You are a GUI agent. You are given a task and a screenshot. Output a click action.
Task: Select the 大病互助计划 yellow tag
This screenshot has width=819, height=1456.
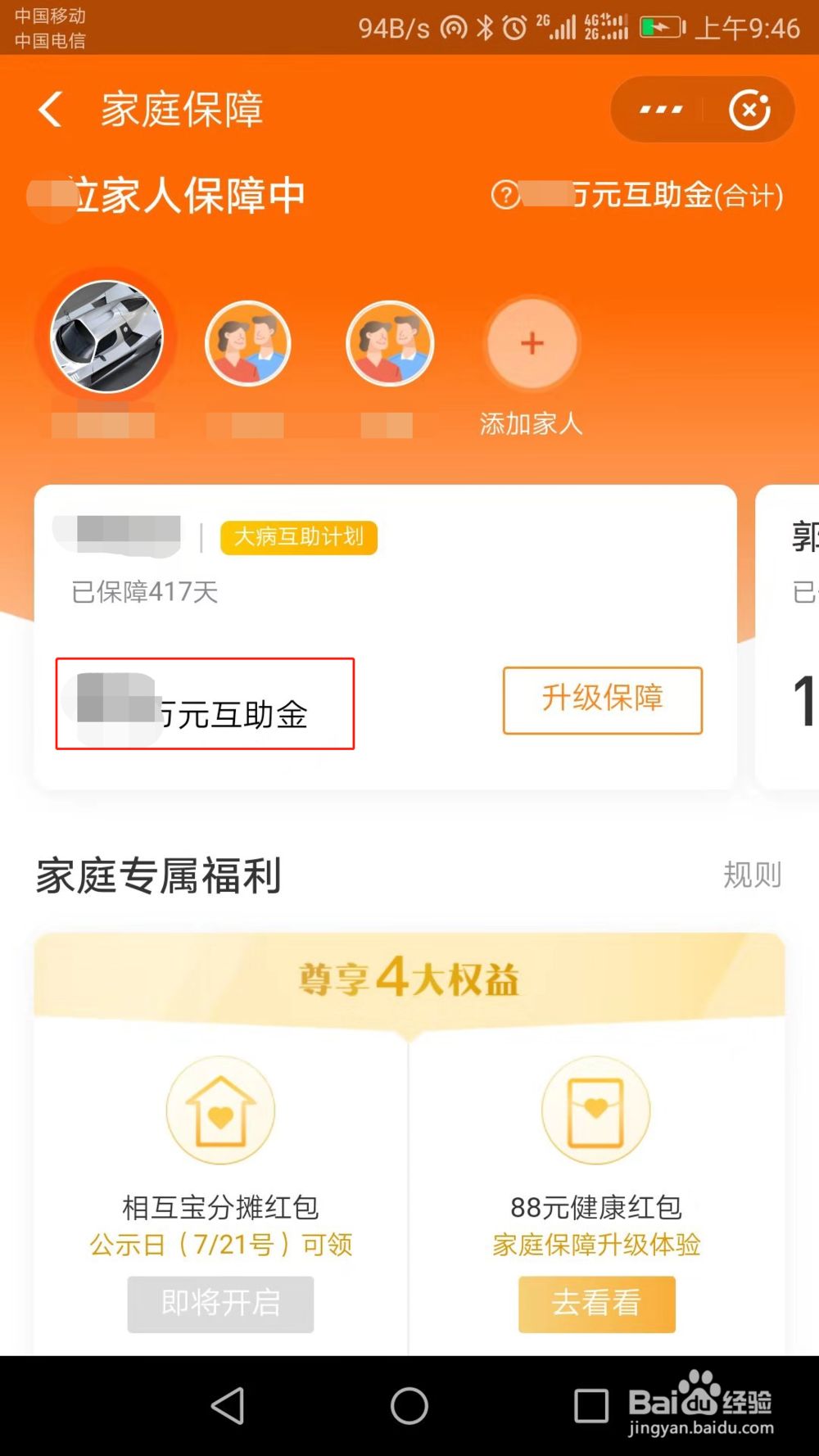coord(298,537)
